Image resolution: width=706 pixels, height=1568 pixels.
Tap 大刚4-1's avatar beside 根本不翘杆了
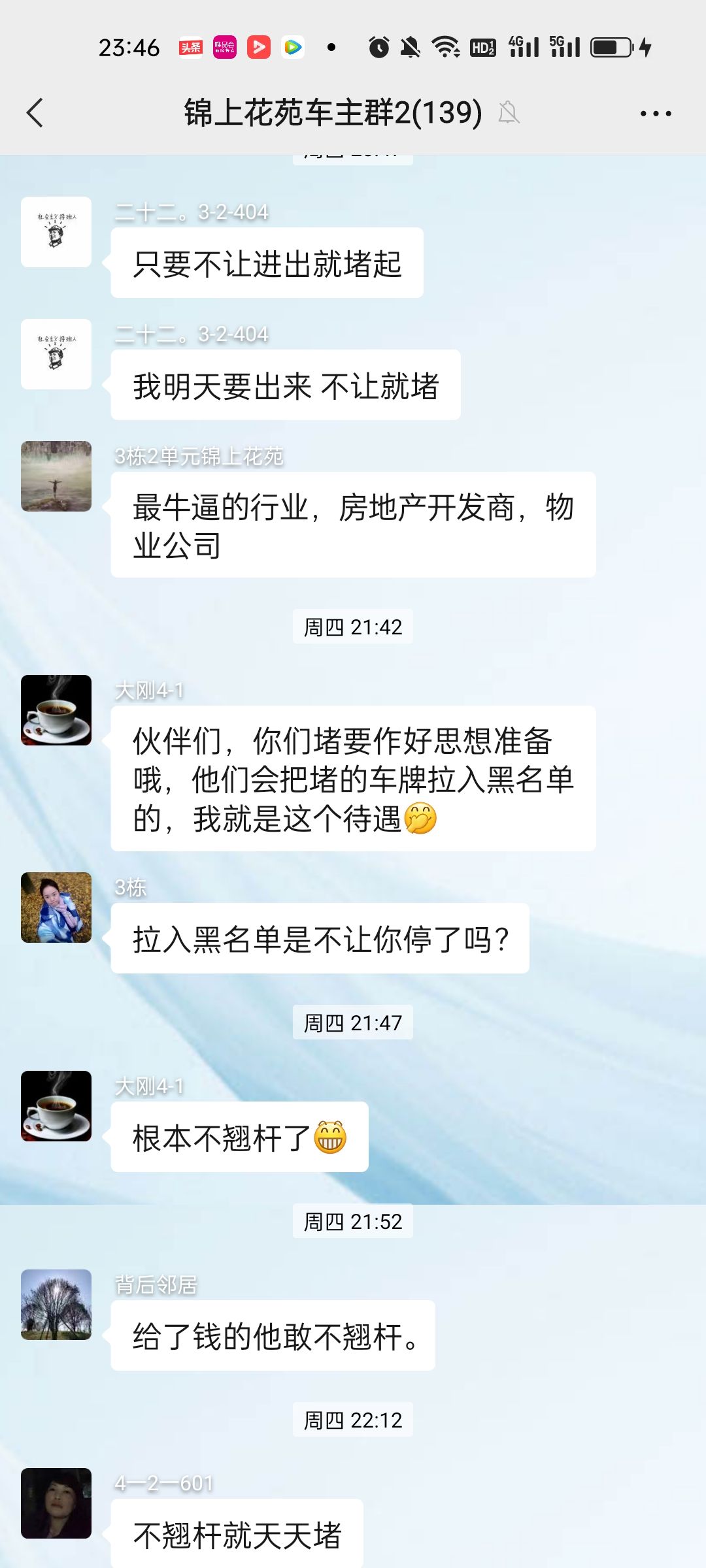coord(56,1106)
